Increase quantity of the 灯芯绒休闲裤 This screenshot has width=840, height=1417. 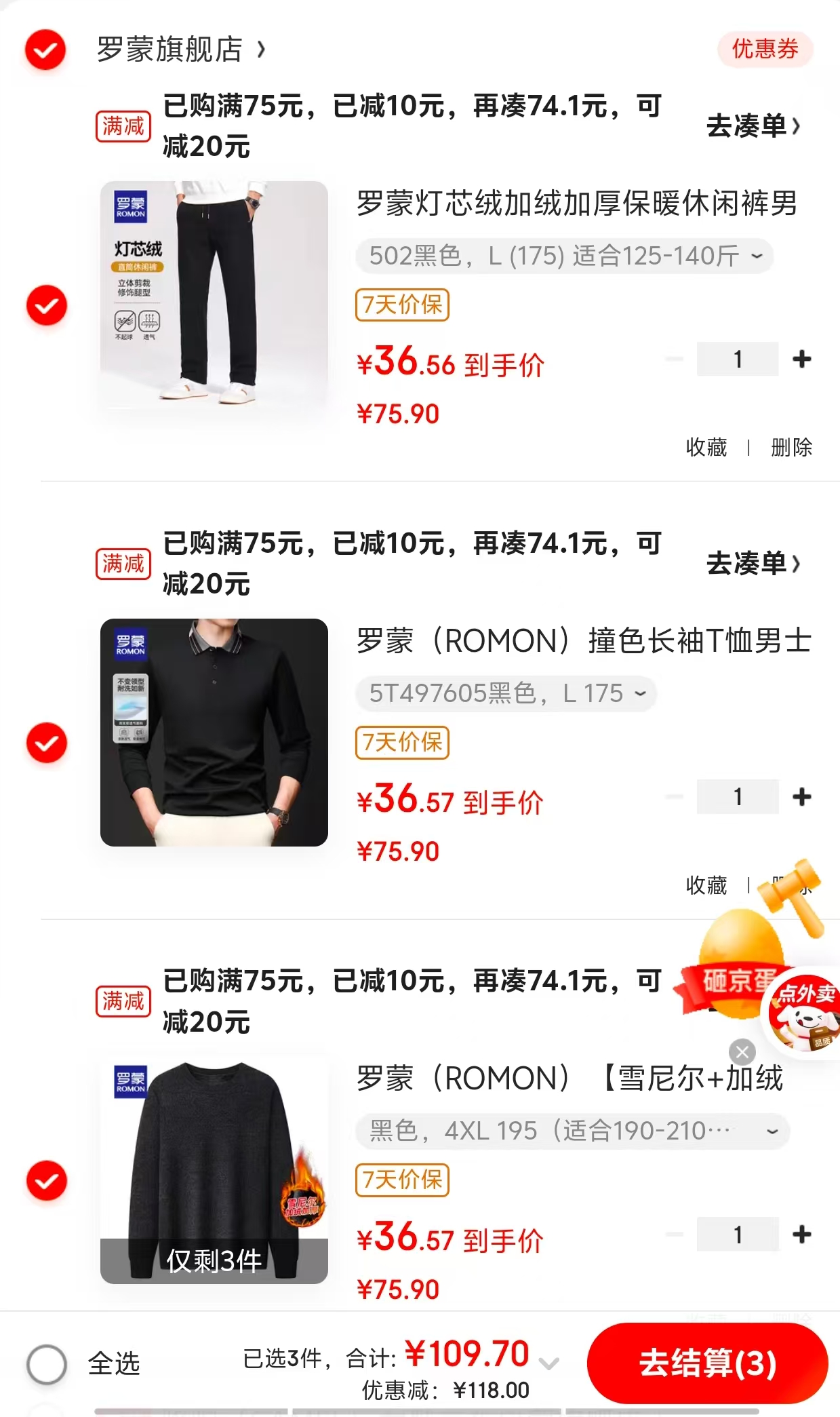[x=801, y=359]
